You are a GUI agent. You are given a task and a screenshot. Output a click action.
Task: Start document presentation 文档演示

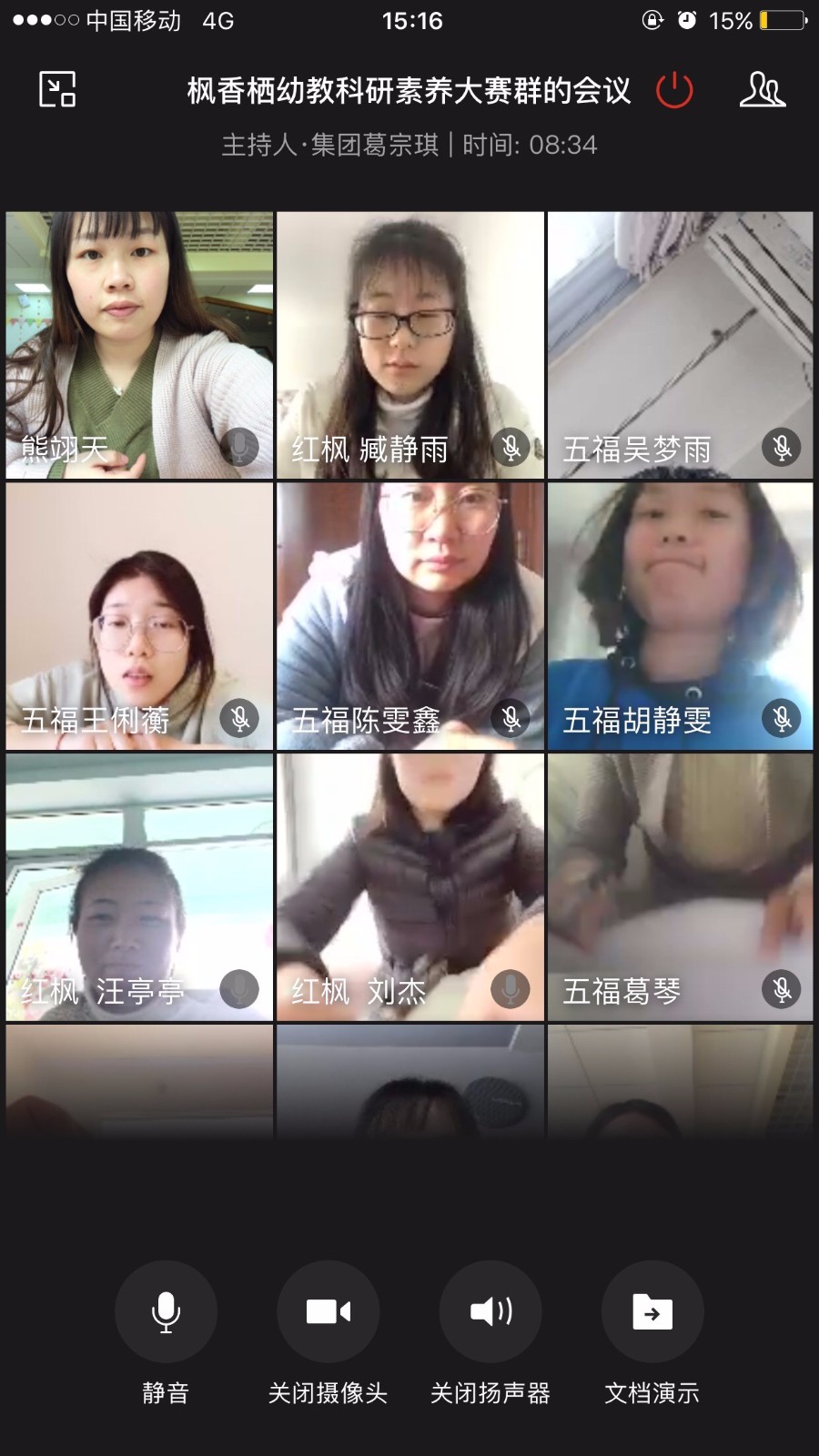click(x=652, y=1311)
